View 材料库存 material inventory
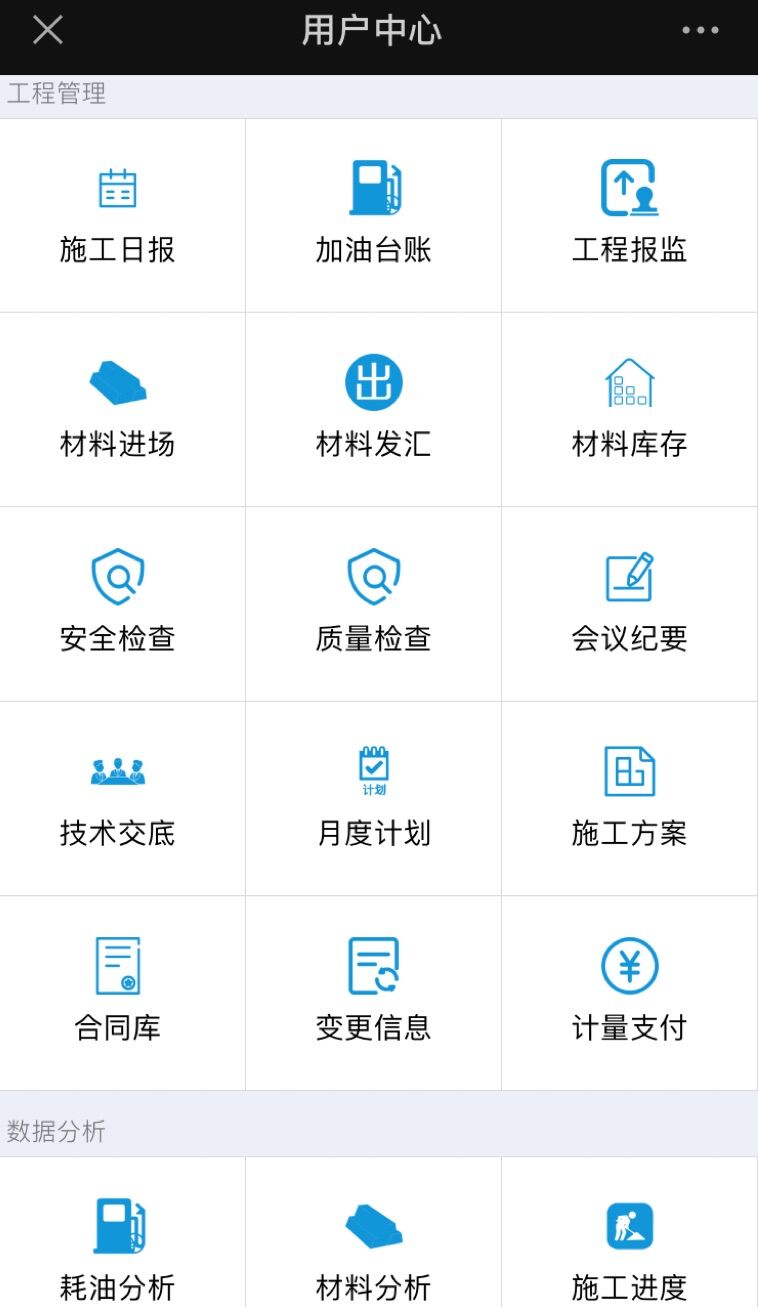 tap(629, 410)
